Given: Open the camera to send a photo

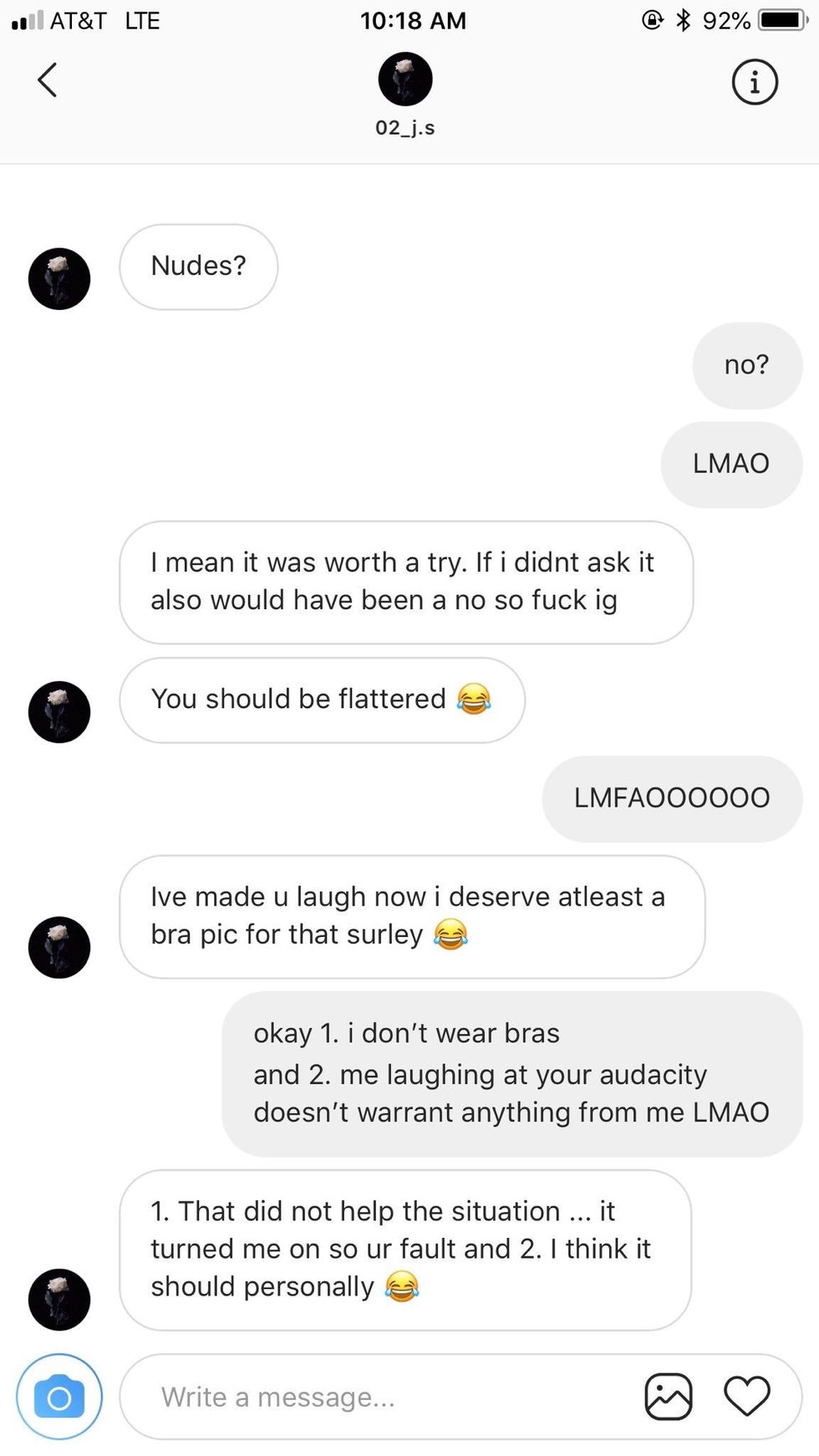Looking at the screenshot, I should pyautogui.click(x=59, y=1397).
